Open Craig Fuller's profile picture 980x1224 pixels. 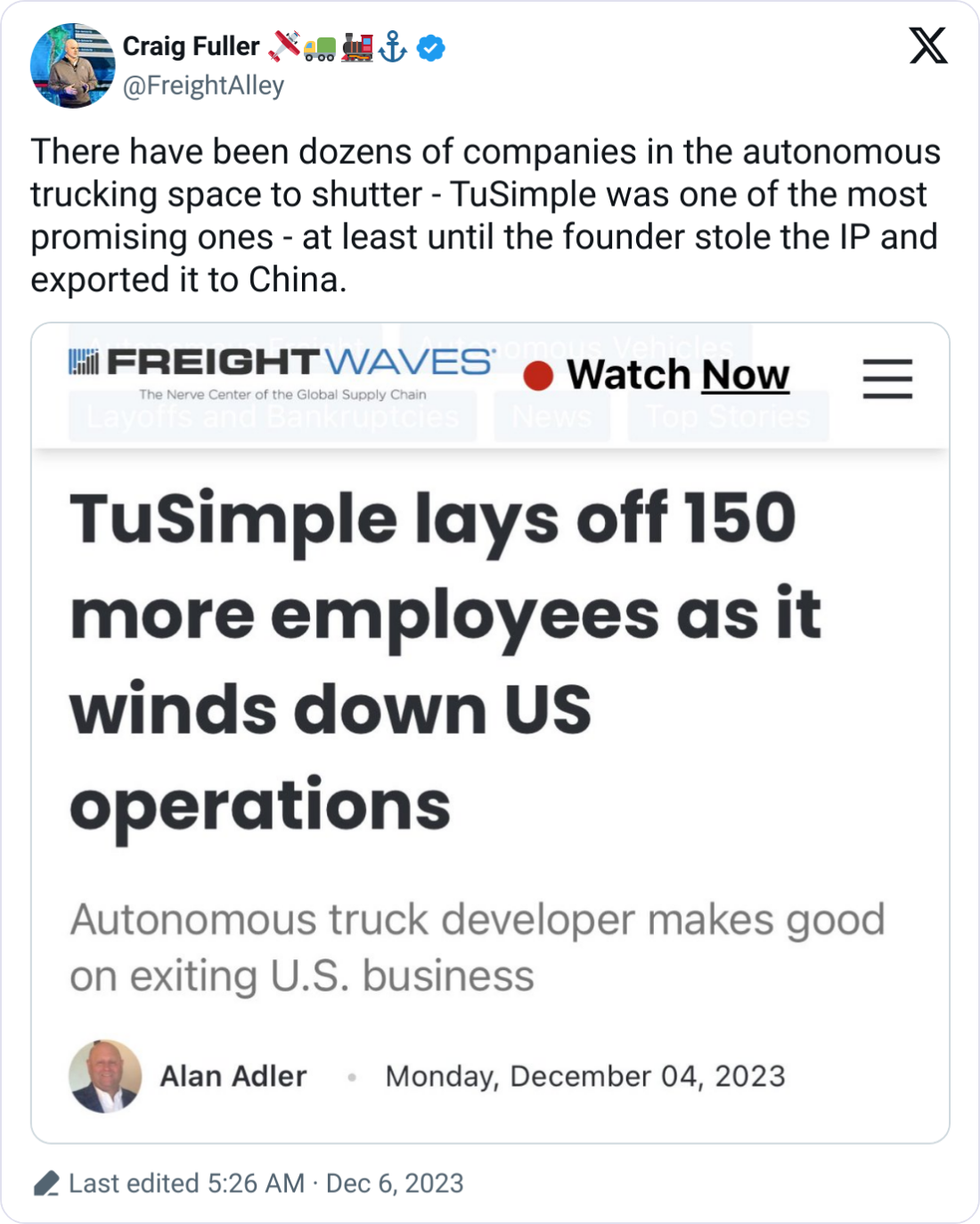click(x=73, y=66)
